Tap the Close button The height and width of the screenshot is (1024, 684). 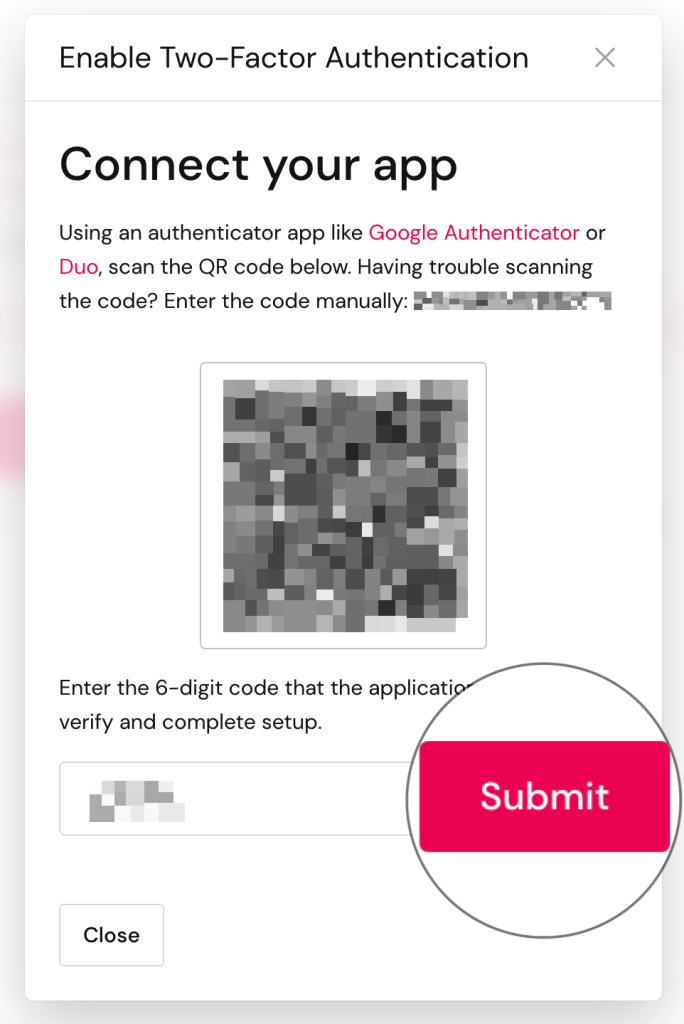[x=111, y=935]
